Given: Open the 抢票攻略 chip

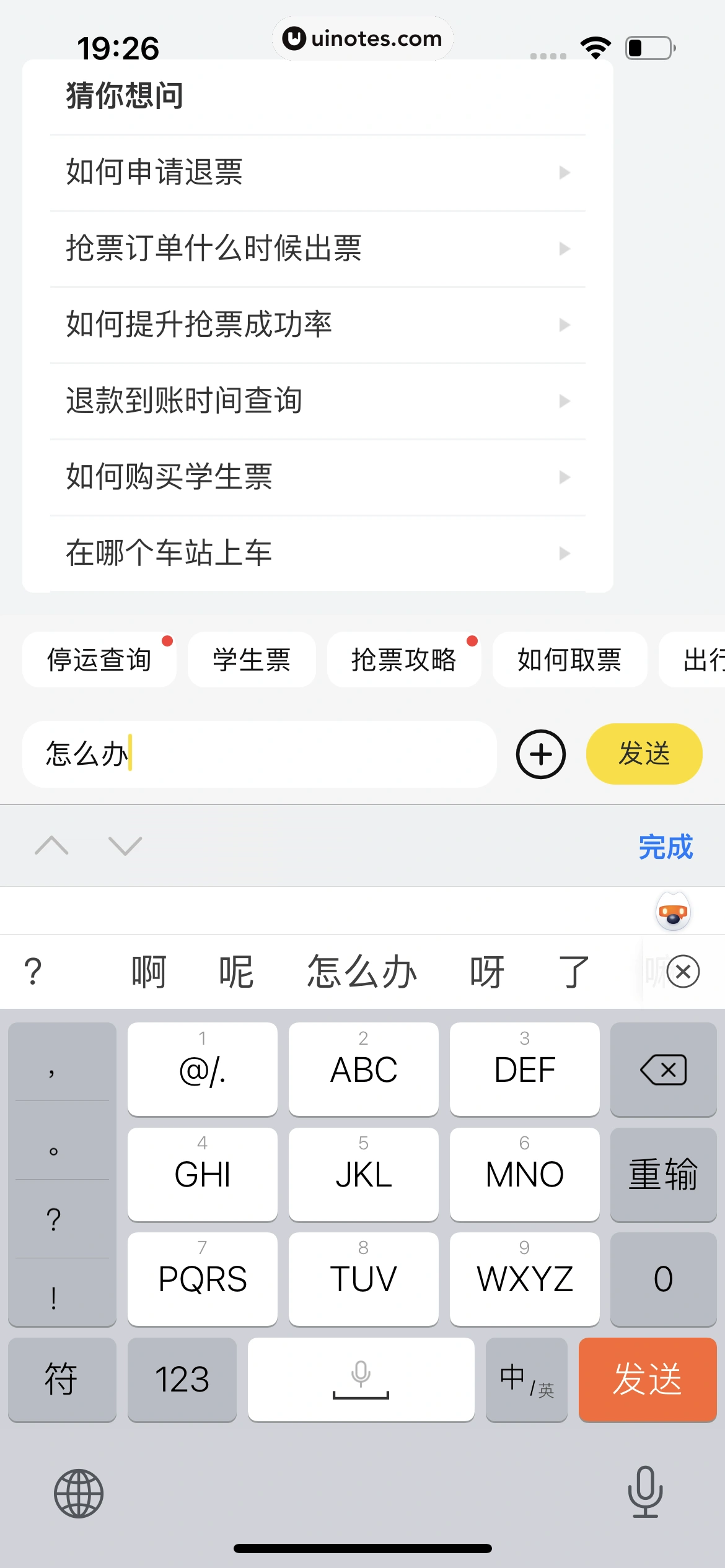Looking at the screenshot, I should 403,660.
